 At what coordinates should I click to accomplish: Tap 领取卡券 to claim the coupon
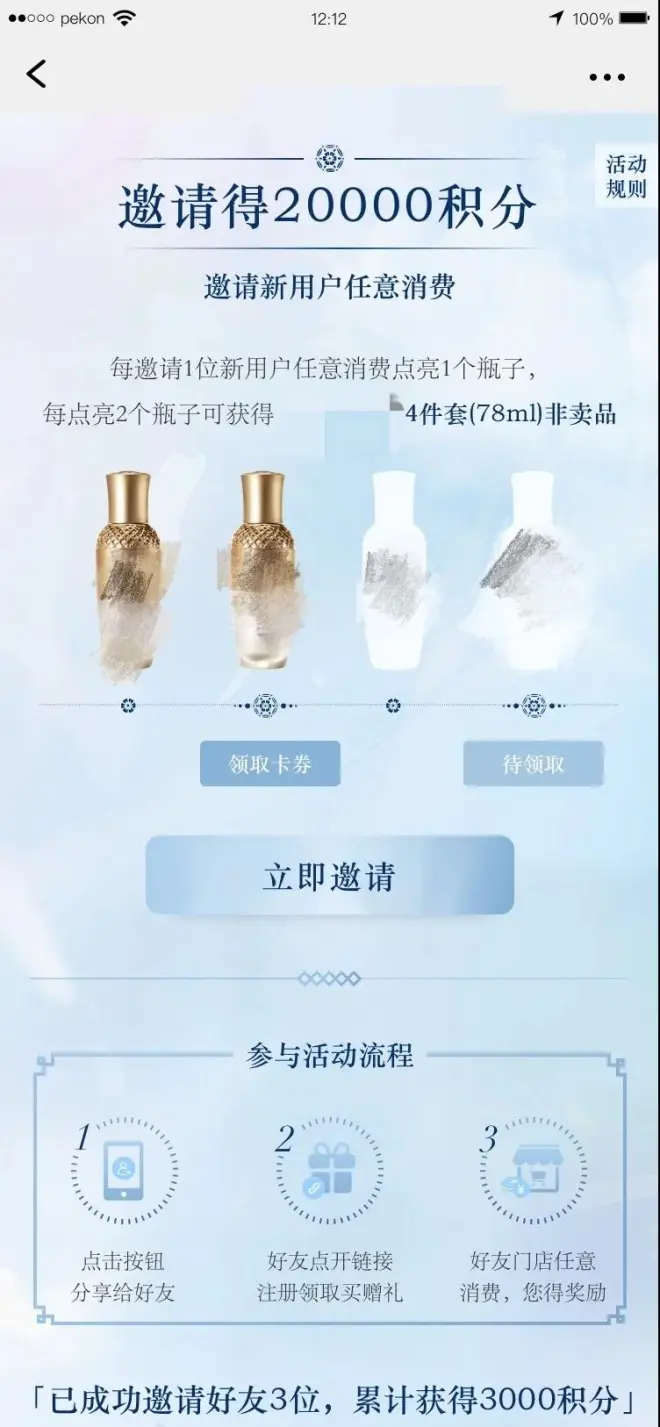click(x=270, y=764)
